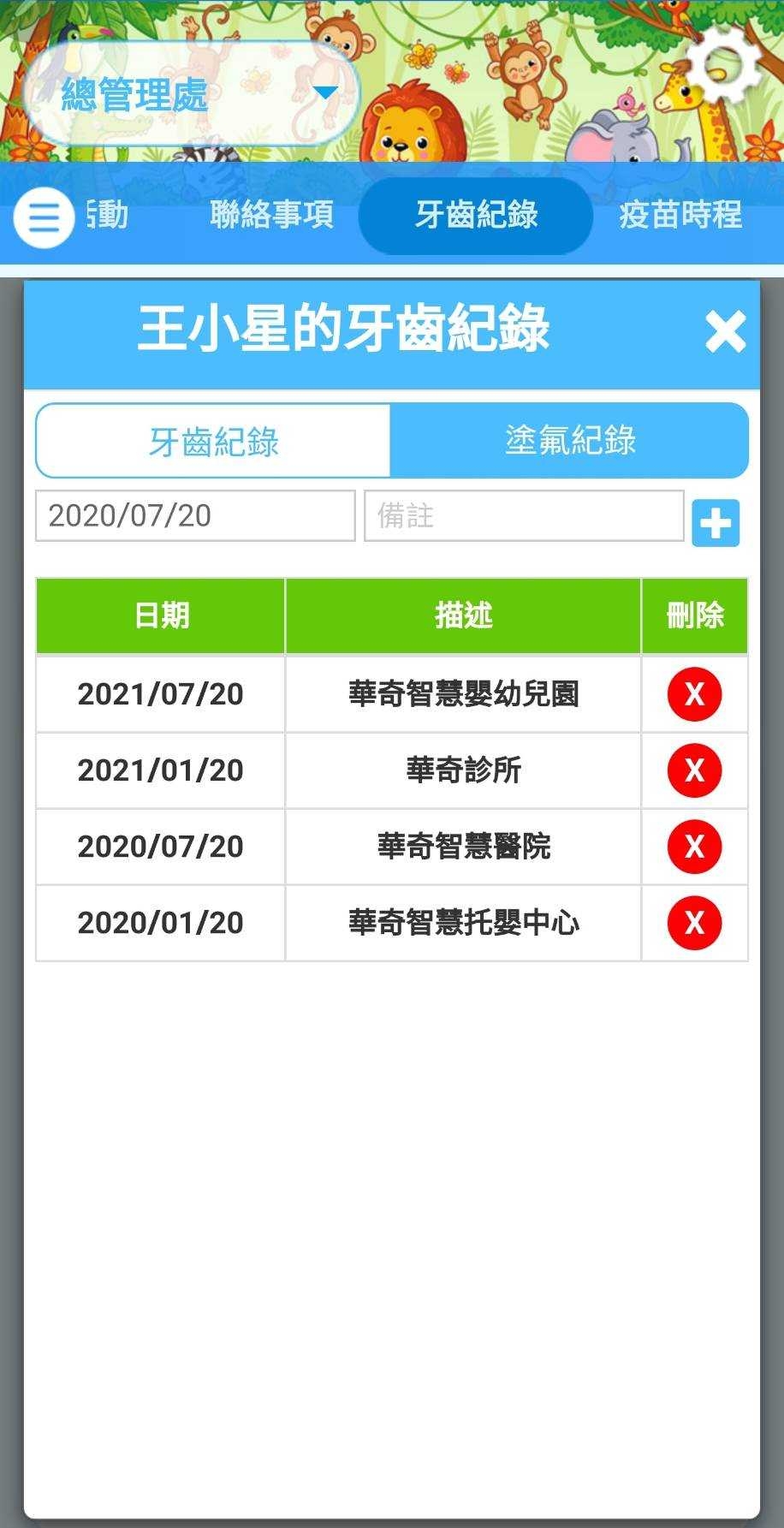Open the hamburger menu button
The image size is (784, 1528).
44,217
